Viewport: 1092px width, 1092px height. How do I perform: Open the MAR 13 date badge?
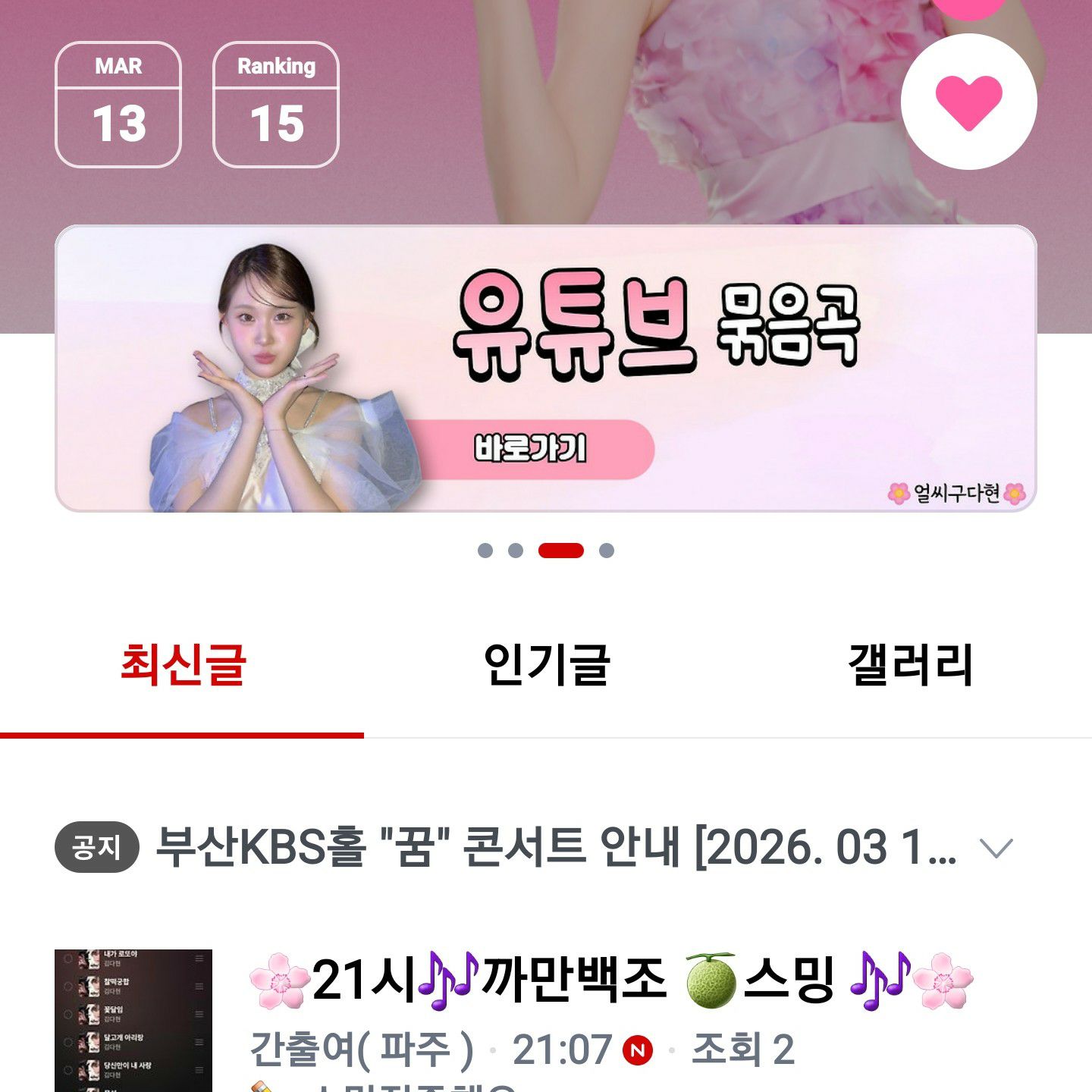[118, 105]
